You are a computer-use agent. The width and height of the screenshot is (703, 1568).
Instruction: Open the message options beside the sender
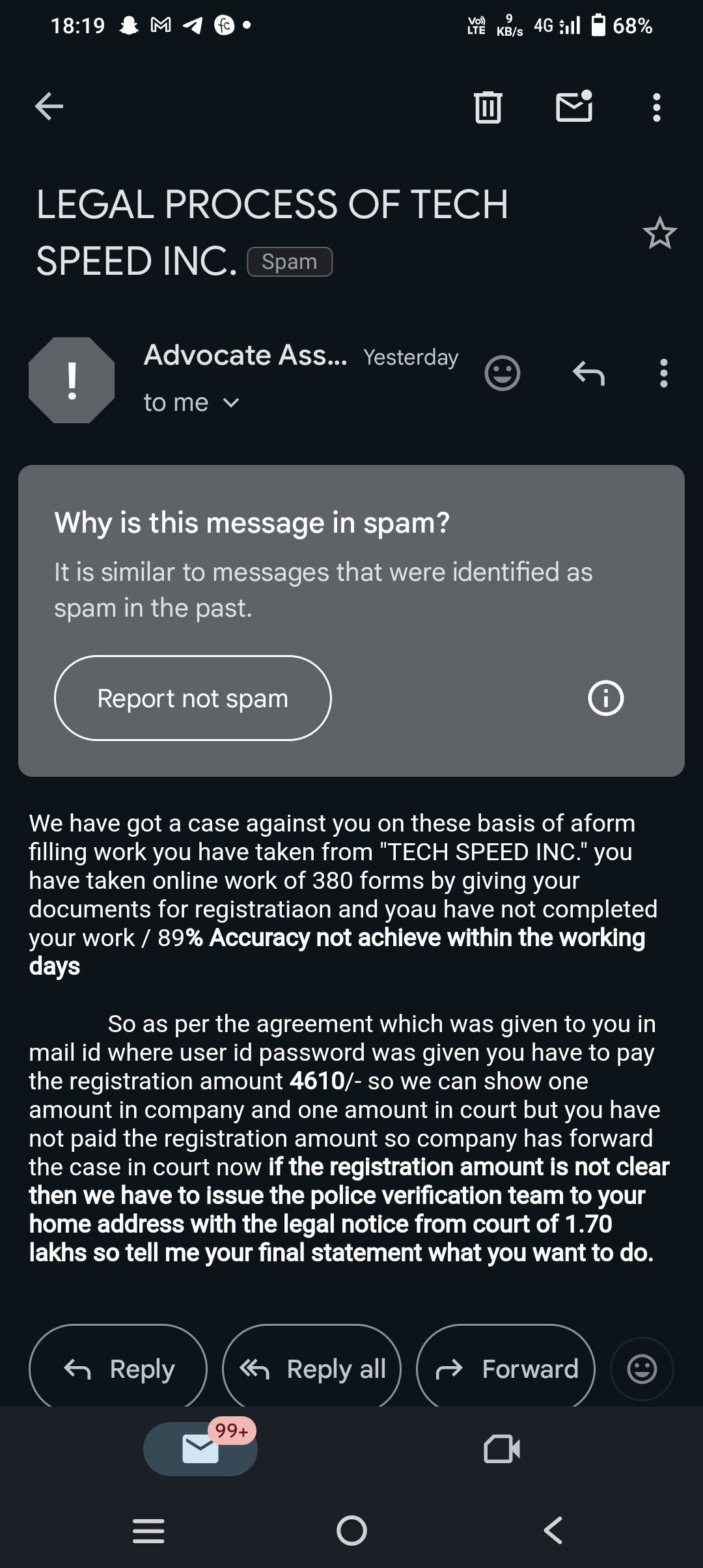[663, 373]
